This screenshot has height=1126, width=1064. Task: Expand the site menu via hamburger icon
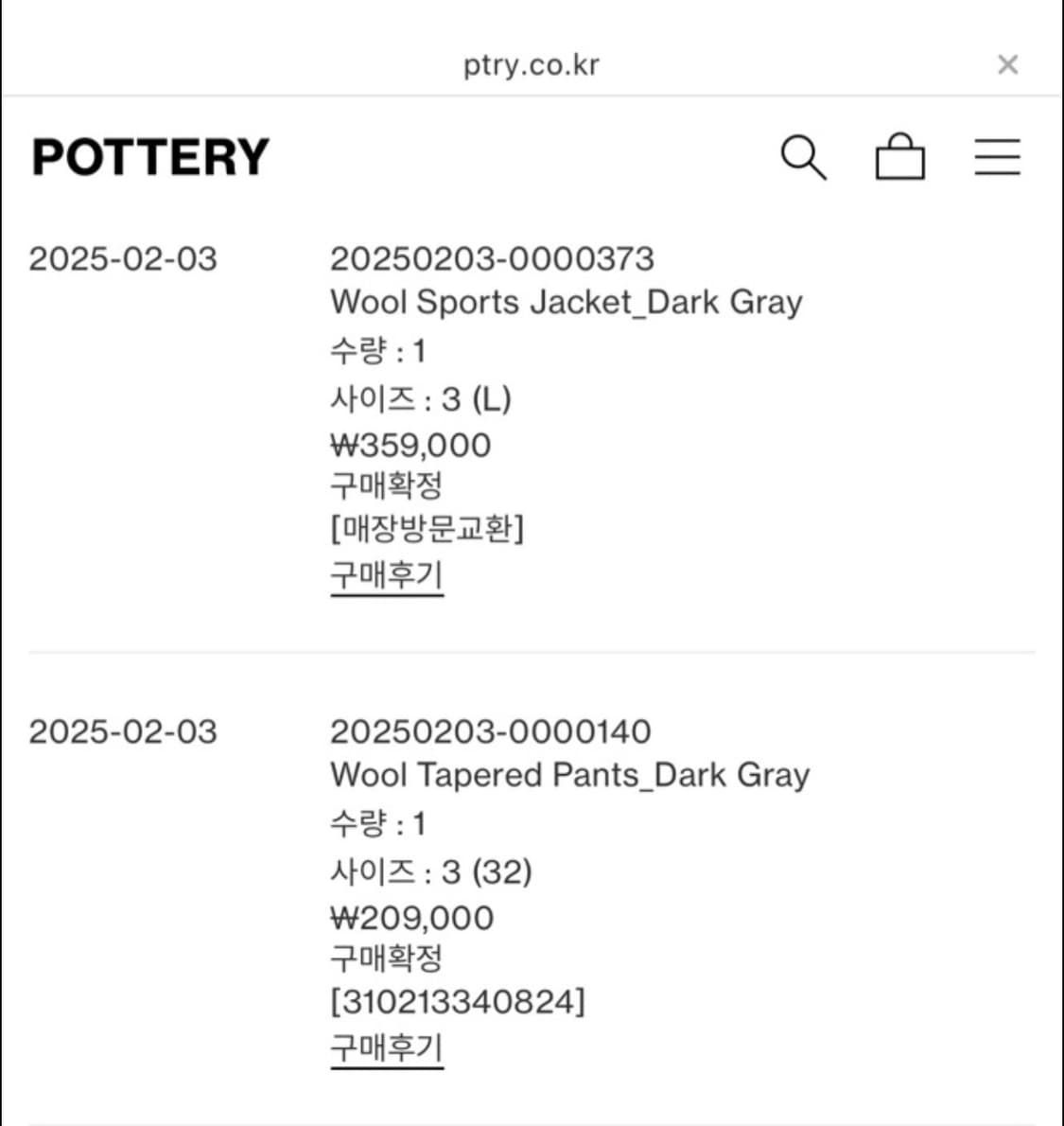(x=998, y=156)
